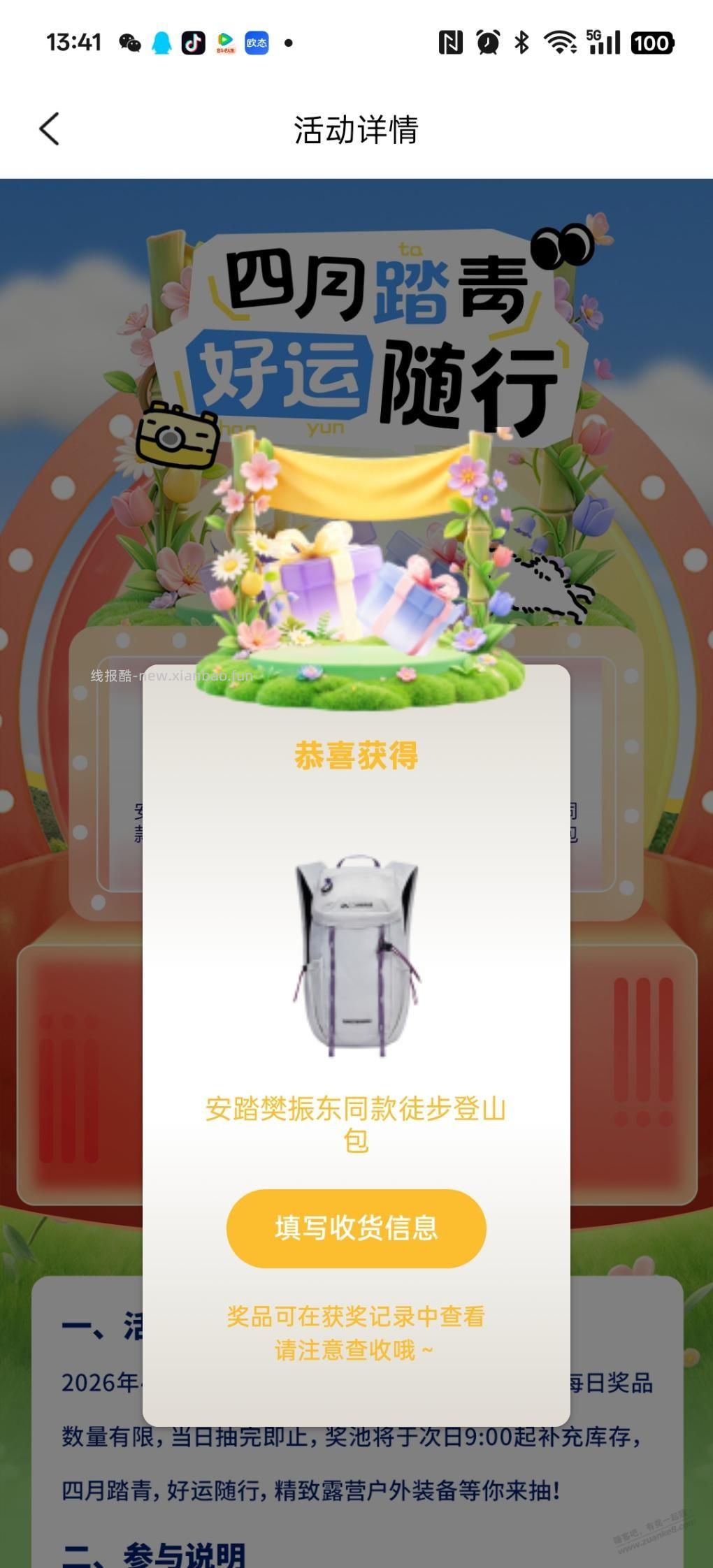Tap the 欧态 app icon in the status bar
Viewport: 713px width, 1568px height.
coord(257,43)
